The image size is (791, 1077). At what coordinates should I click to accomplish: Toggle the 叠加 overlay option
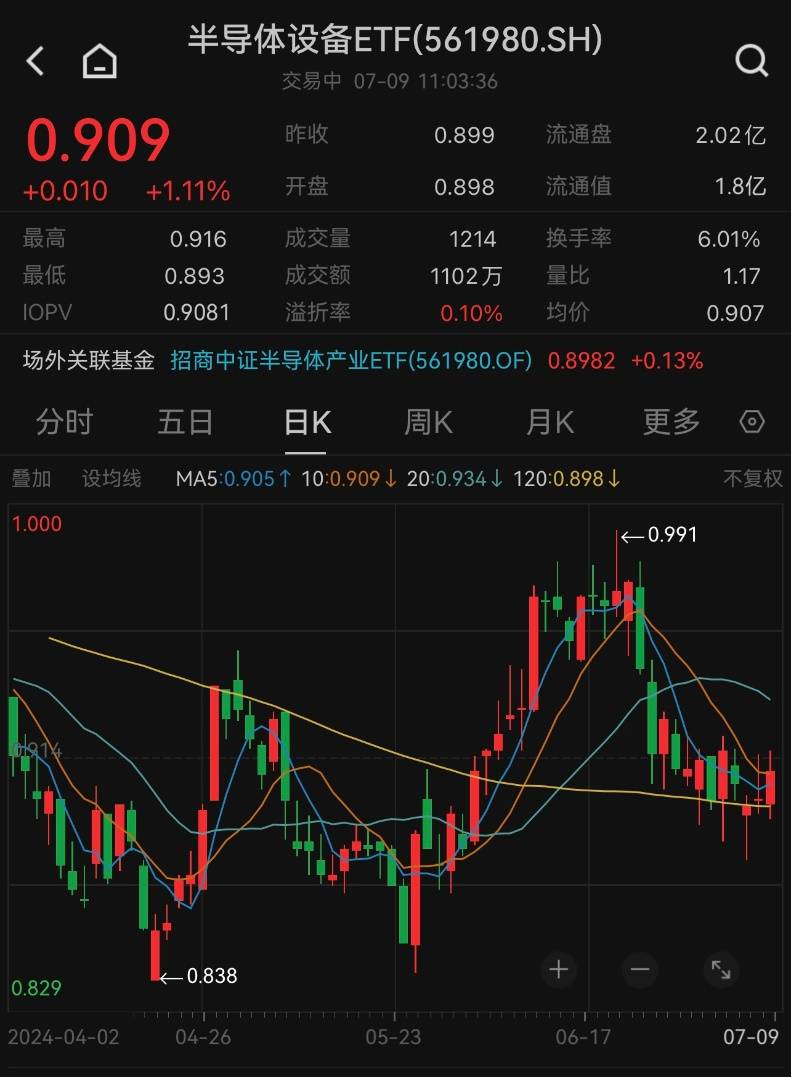(x=32, y=479)
